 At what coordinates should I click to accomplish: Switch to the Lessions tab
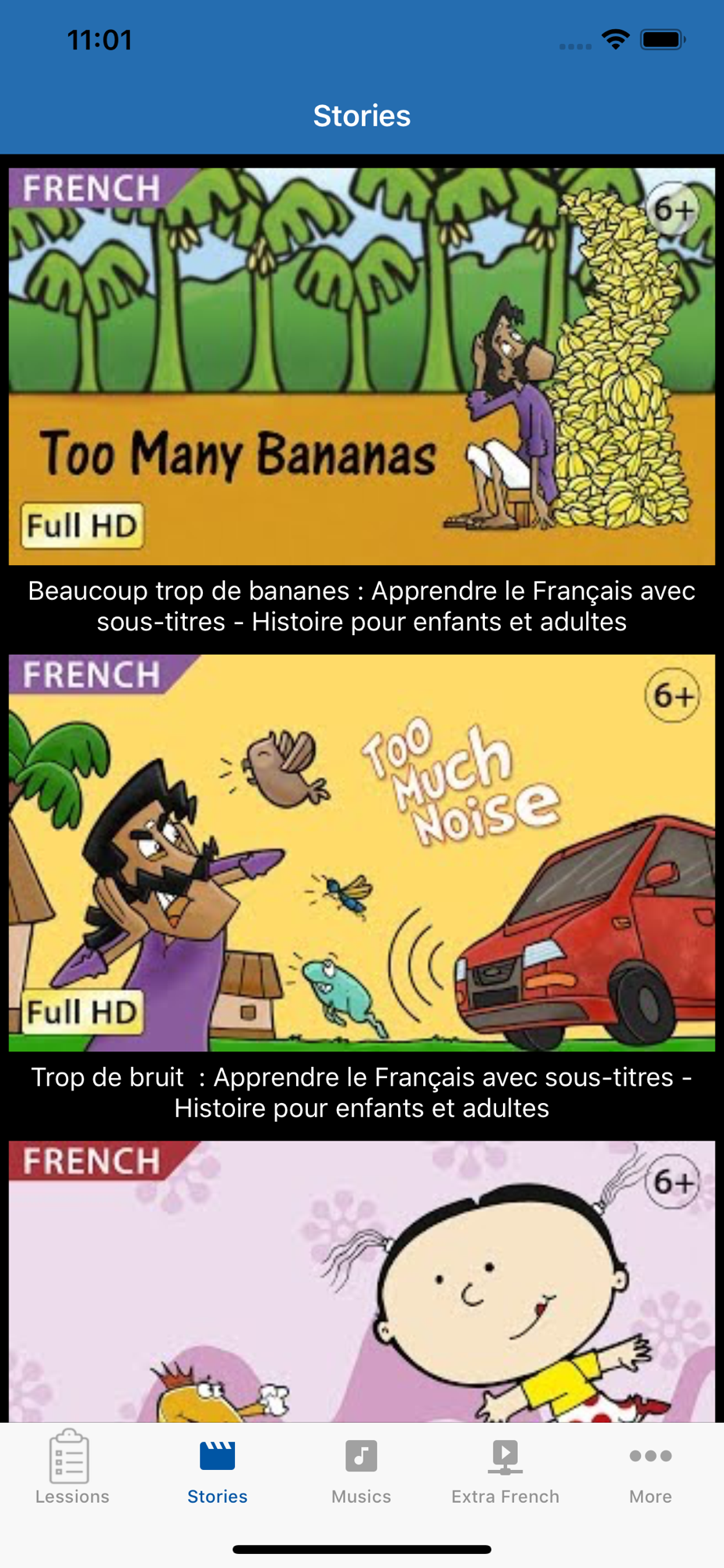[72, 1467]
